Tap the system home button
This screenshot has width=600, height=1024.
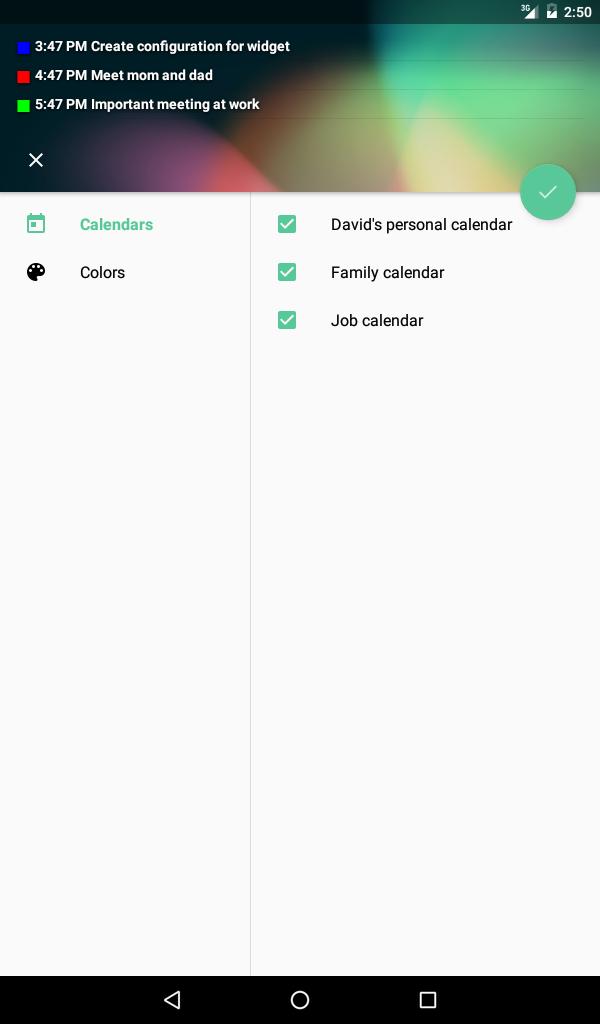[300, 1000]
